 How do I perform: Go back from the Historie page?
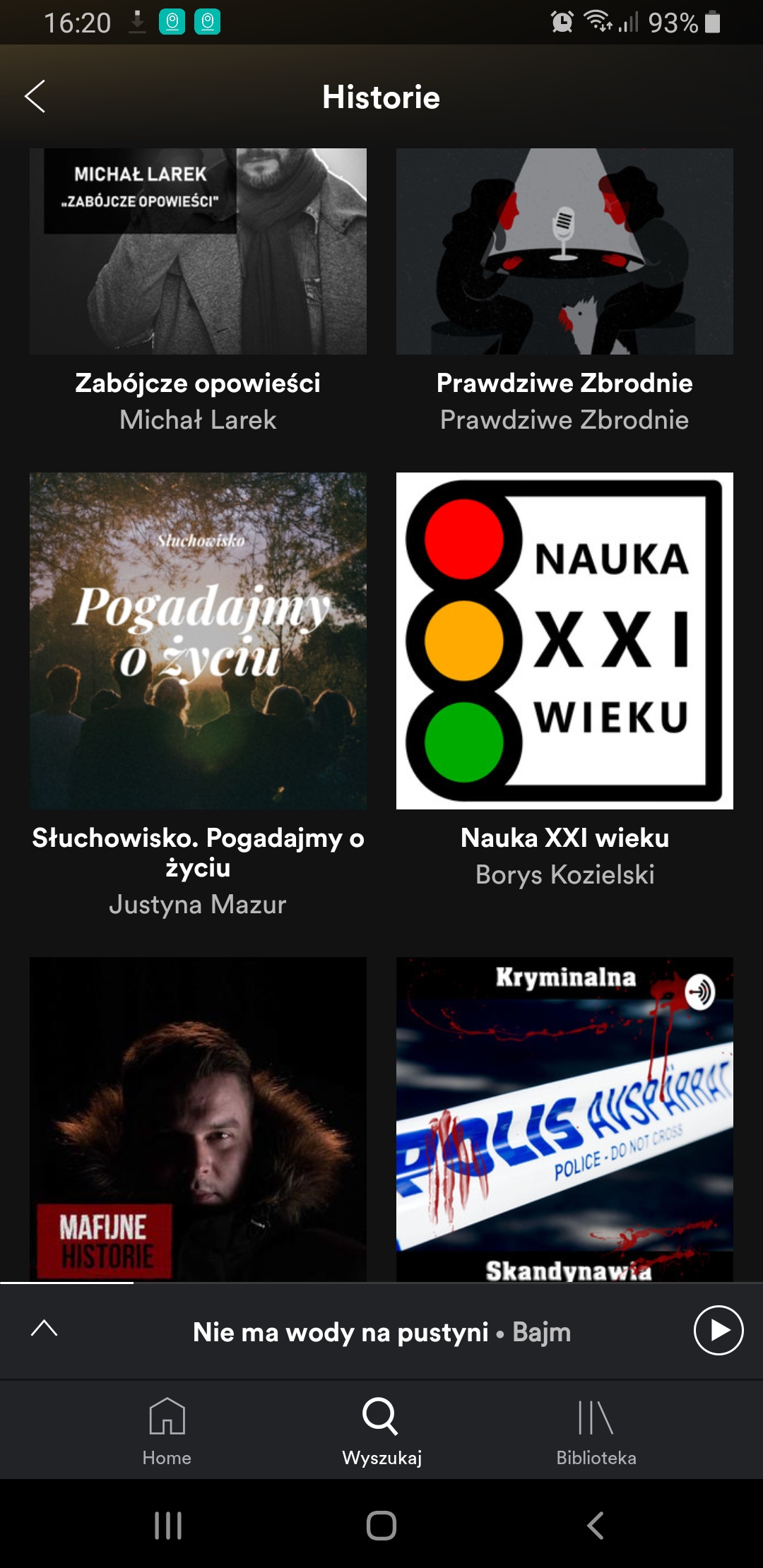point(35,97)
